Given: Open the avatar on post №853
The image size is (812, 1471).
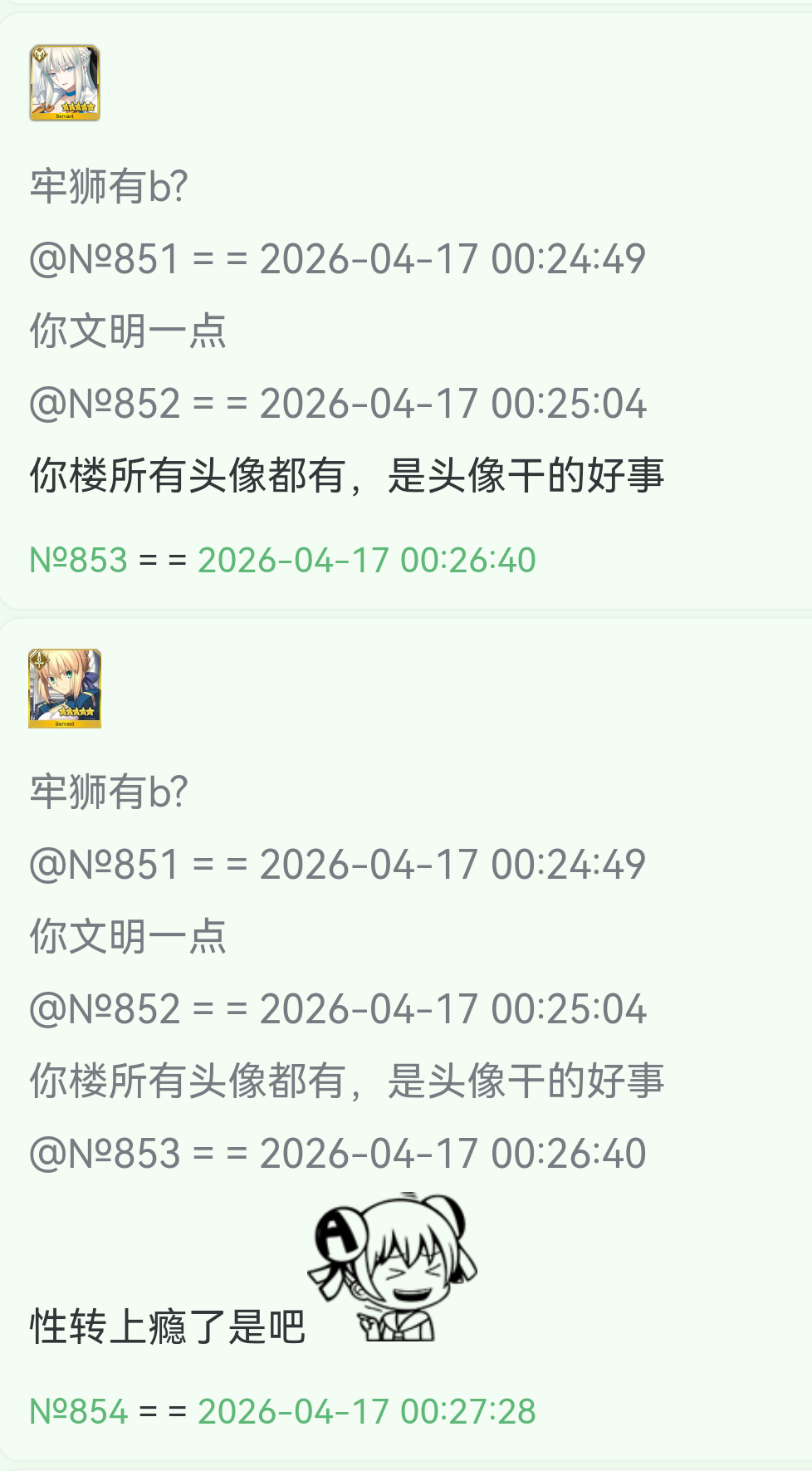Looking at the screenshot, I should [x=65, y=83].
